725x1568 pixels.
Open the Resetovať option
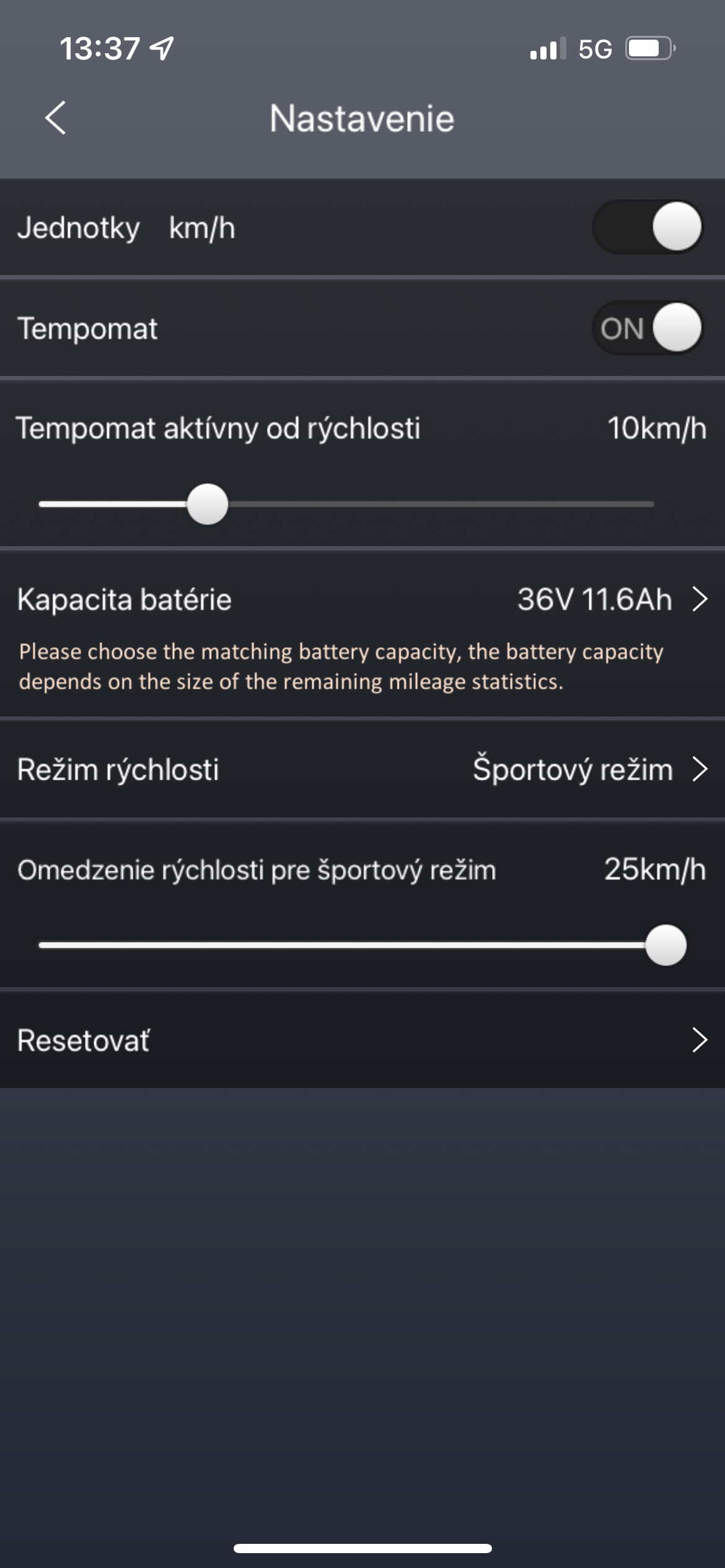(x=362, y=1040)
